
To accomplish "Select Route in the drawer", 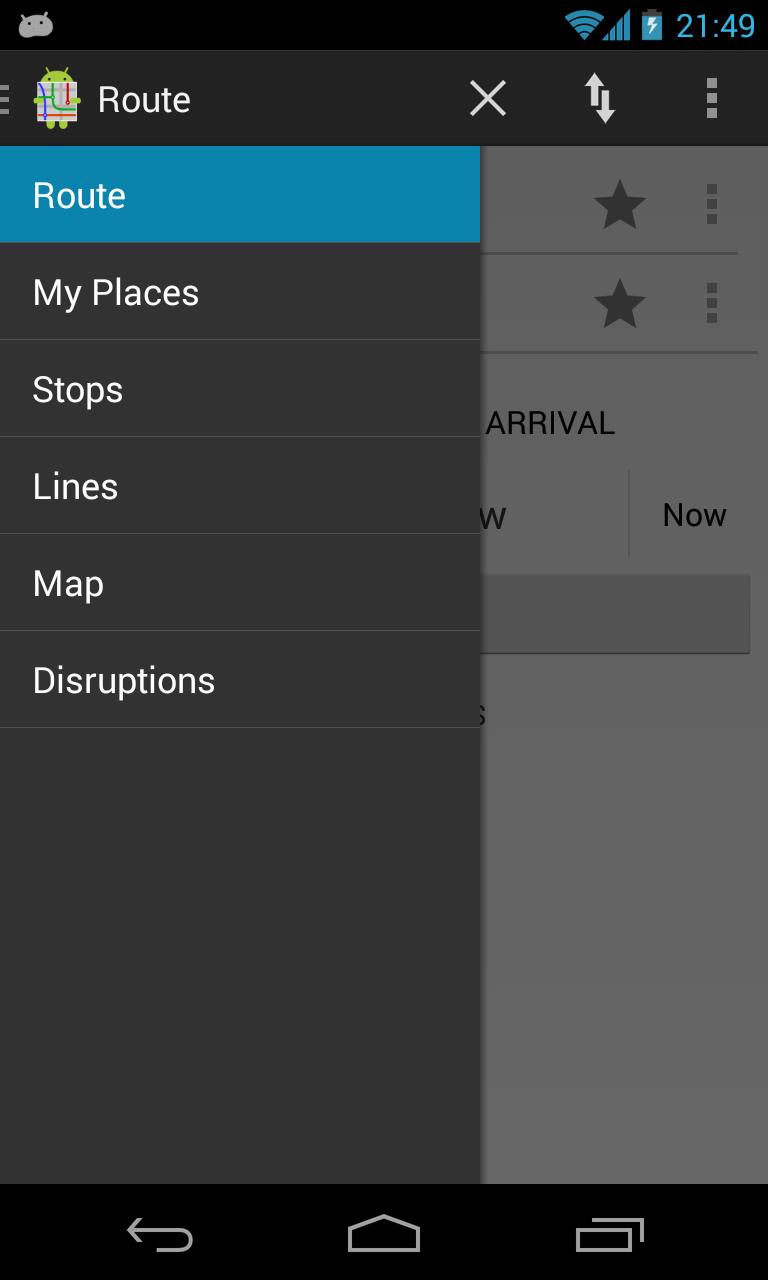I will 240,195.
